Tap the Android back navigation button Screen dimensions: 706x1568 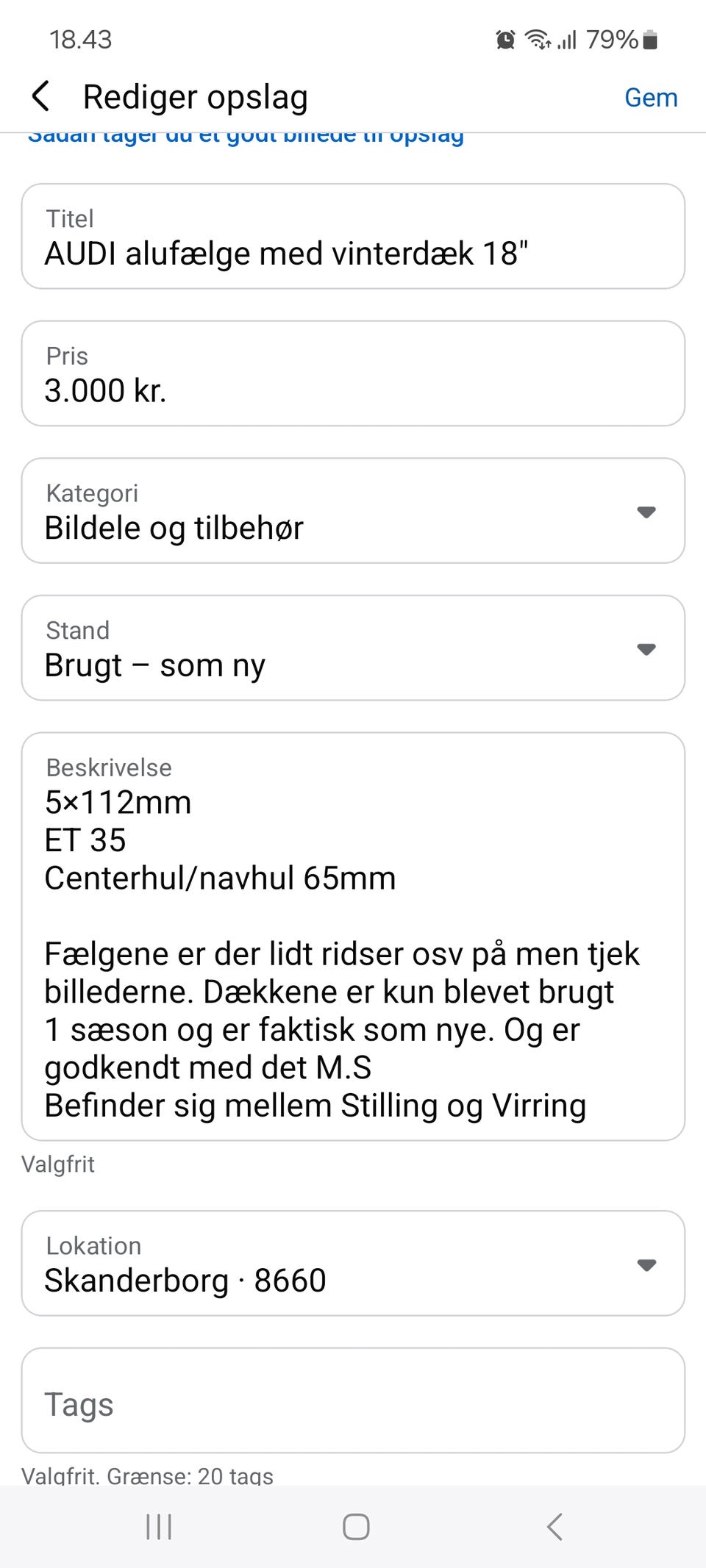pyautogui.click(x=554, y=1526)
